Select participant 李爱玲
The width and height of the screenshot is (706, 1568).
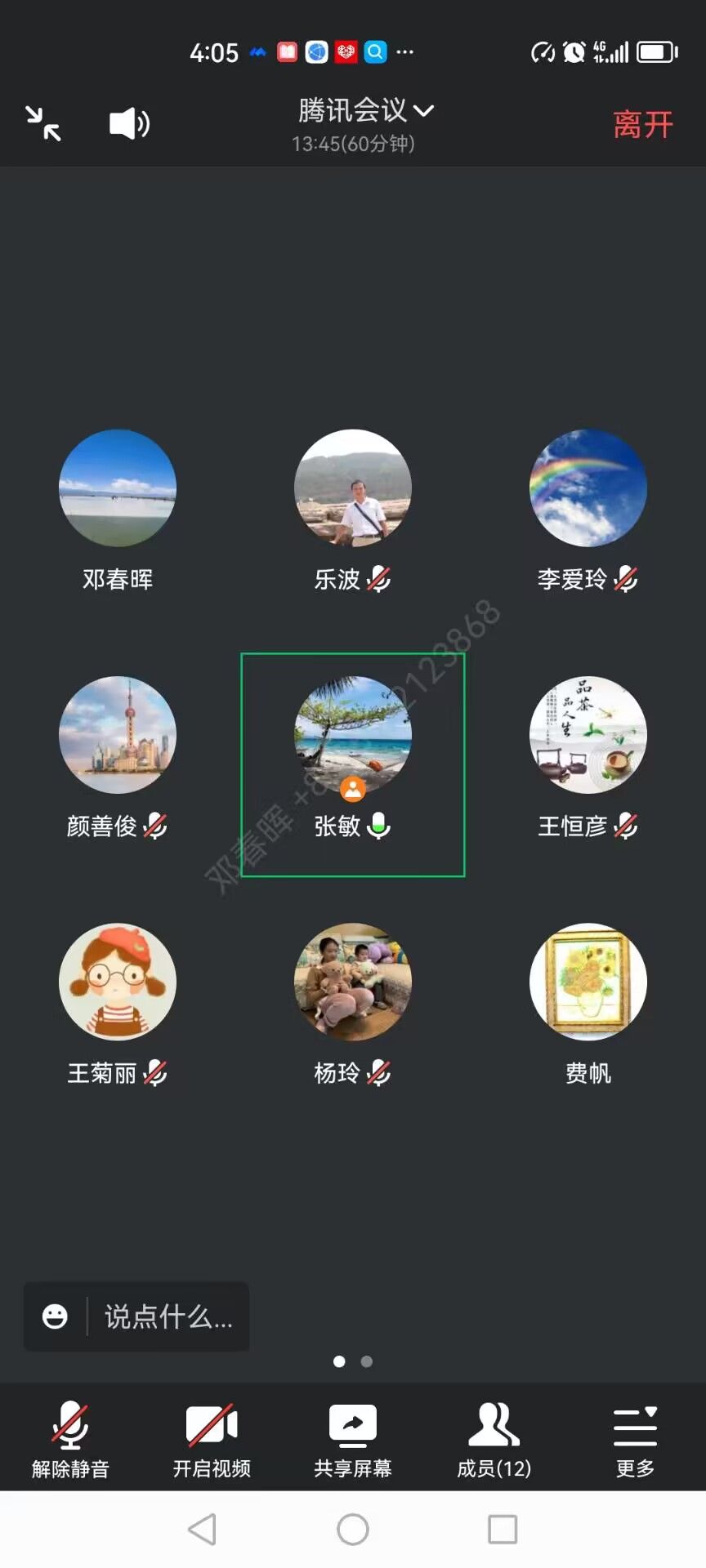pos(588,488)
